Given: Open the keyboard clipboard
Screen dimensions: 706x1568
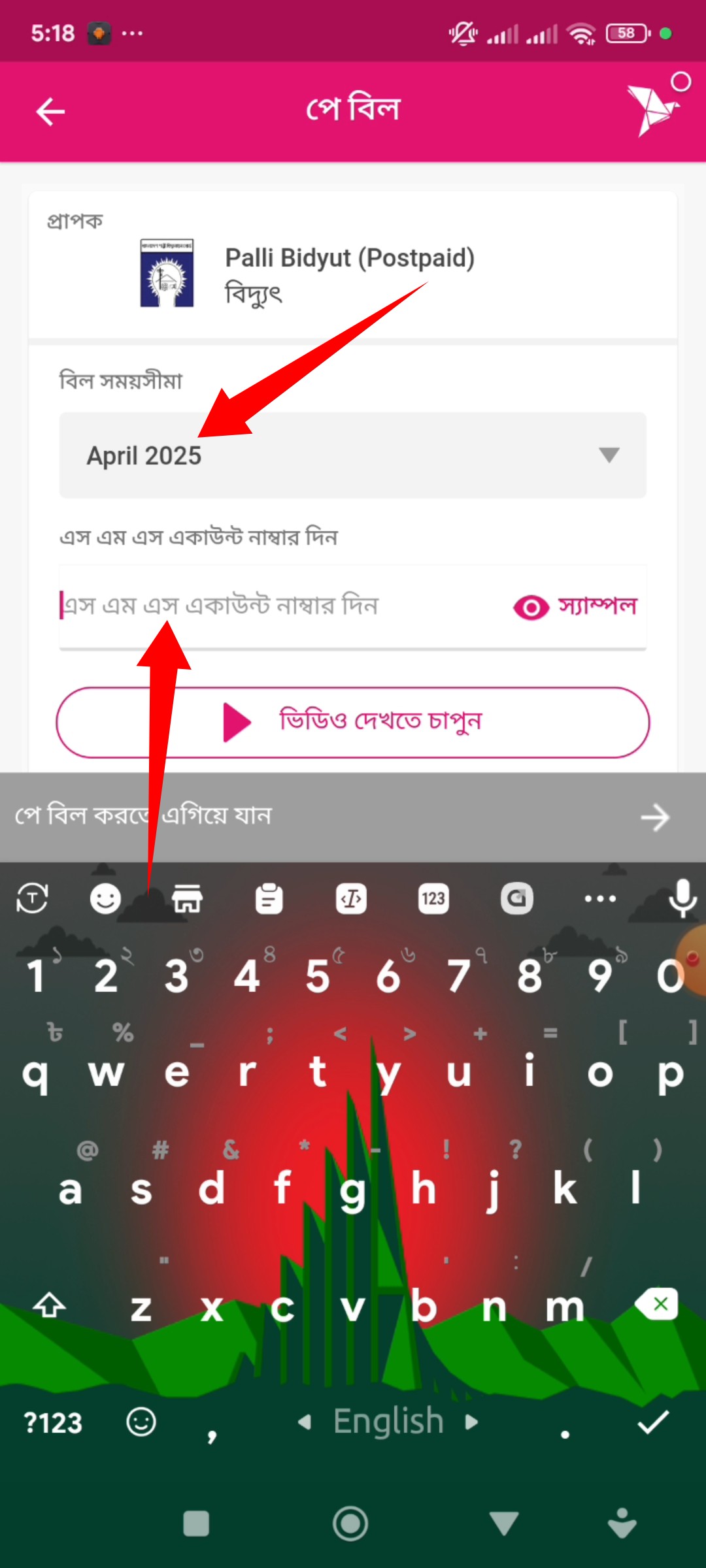Looking at the screenshot, I should pyautogui.click(x=269, y=899).
